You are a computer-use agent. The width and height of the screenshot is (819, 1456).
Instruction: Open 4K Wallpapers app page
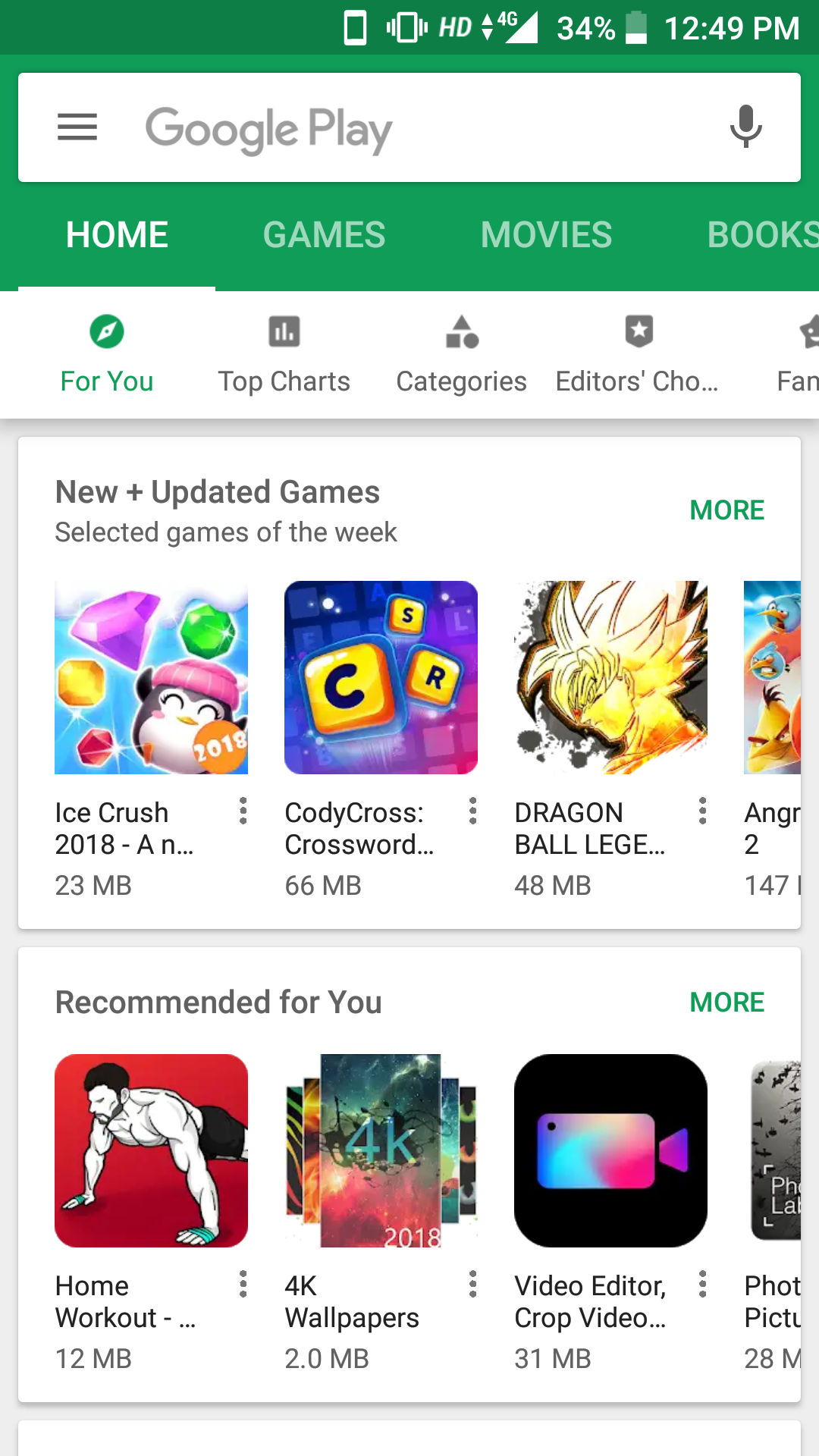point(381,1150)
